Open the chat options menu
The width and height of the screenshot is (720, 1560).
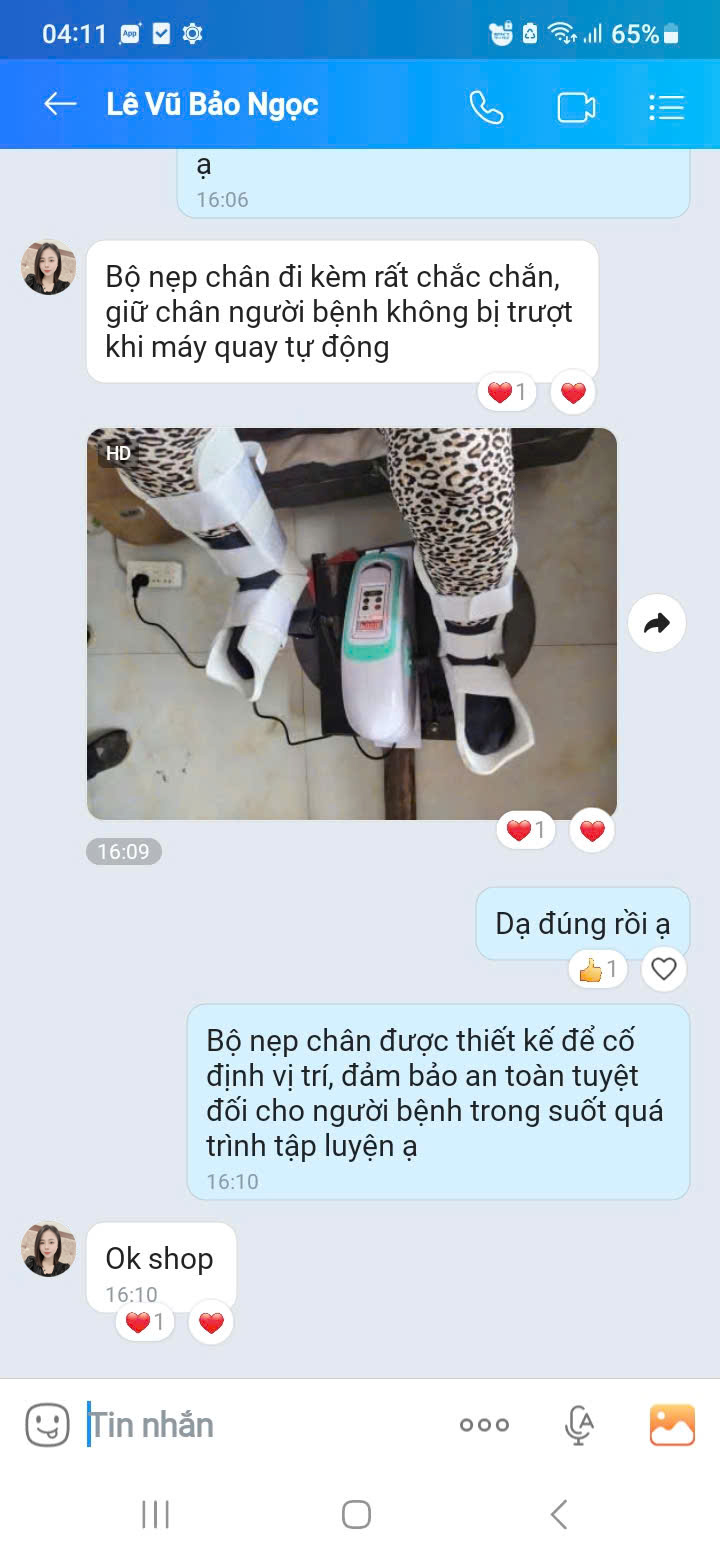coord(666,107)
